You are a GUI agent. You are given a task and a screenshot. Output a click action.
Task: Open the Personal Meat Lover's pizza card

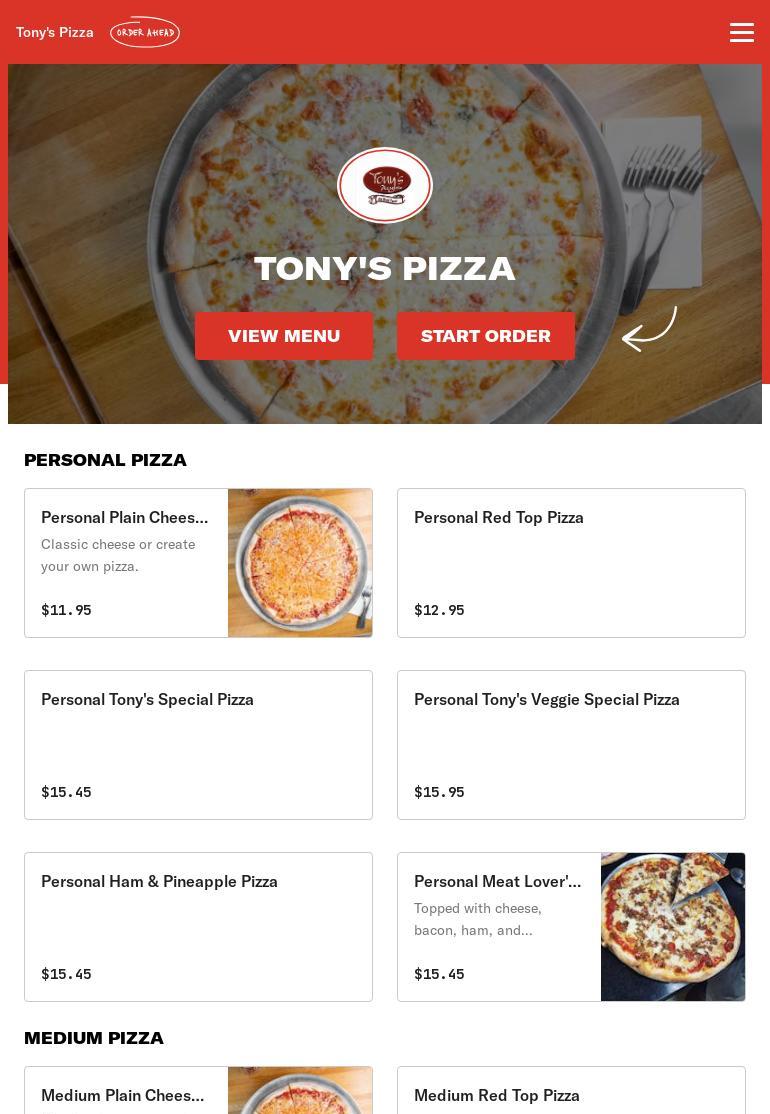coord(571,926)
